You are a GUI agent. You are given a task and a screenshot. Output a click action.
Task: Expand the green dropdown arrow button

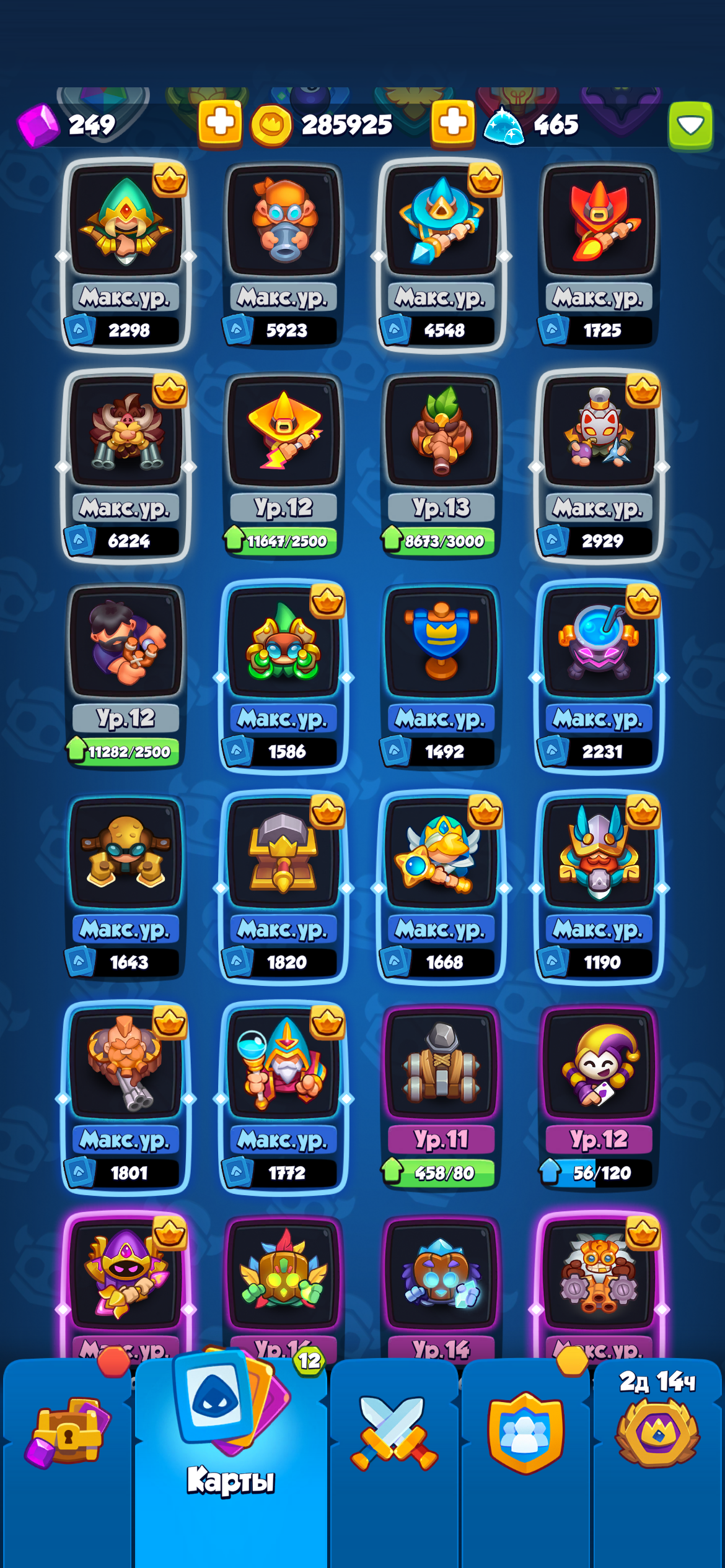690,125
